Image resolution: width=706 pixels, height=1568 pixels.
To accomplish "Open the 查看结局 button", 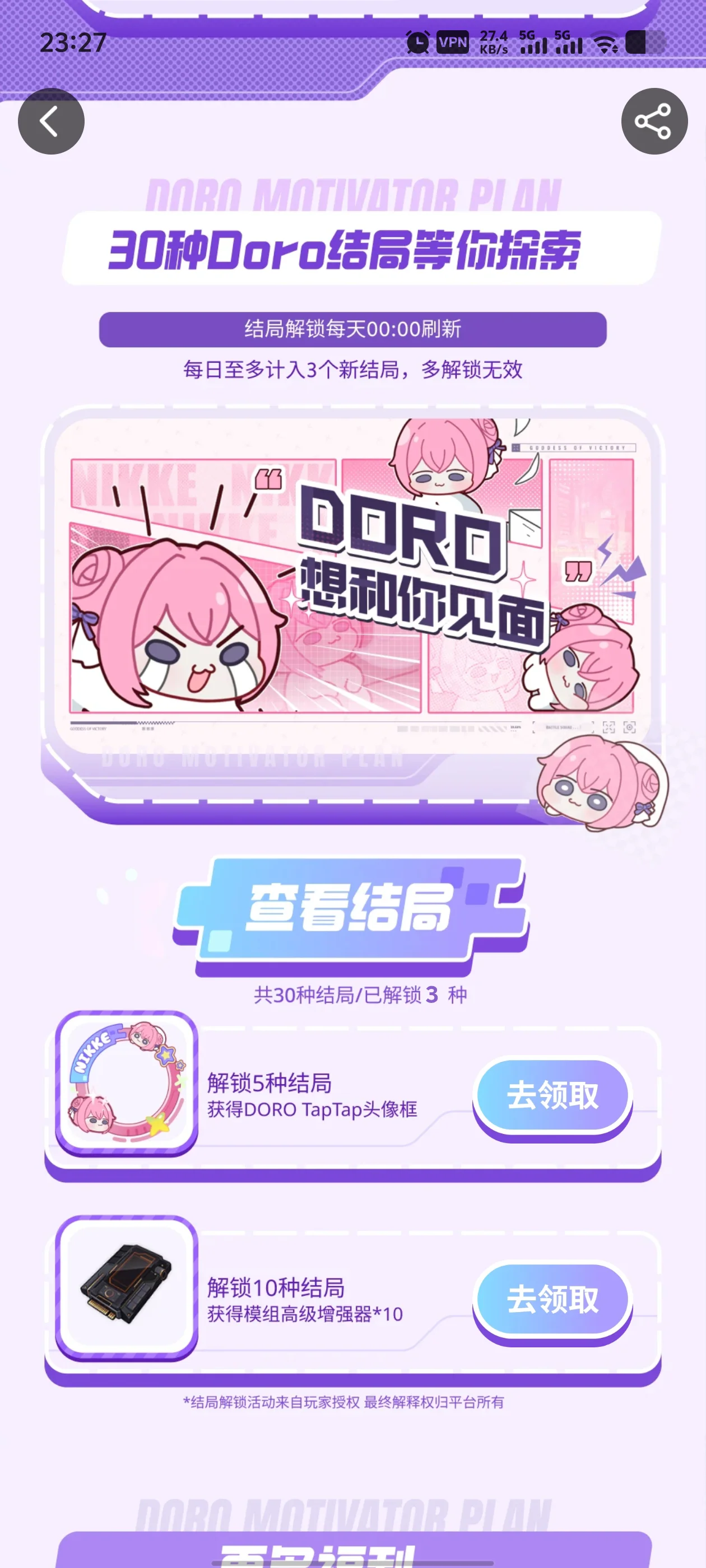I will 350,909.
